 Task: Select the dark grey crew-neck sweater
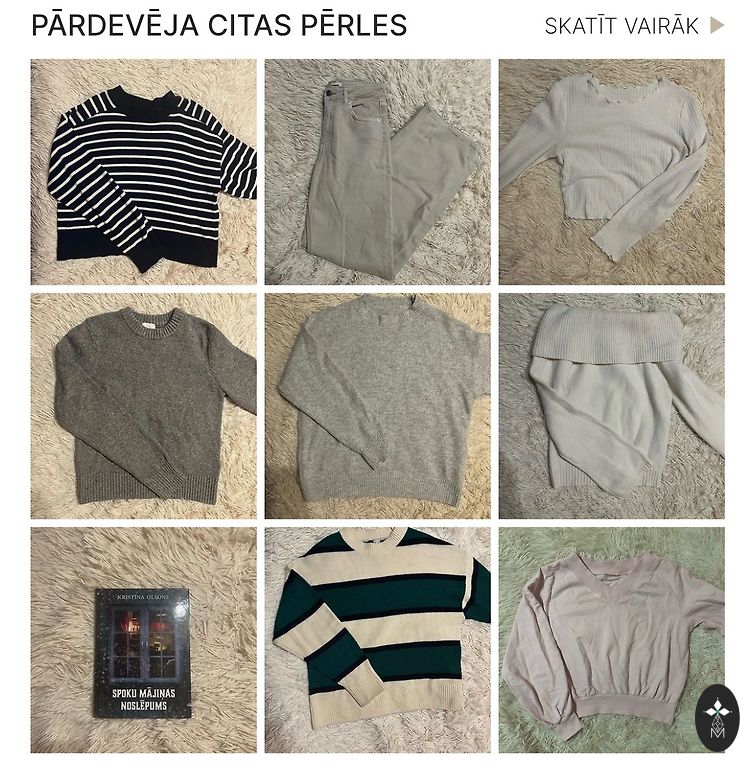[x=143, y=405]
